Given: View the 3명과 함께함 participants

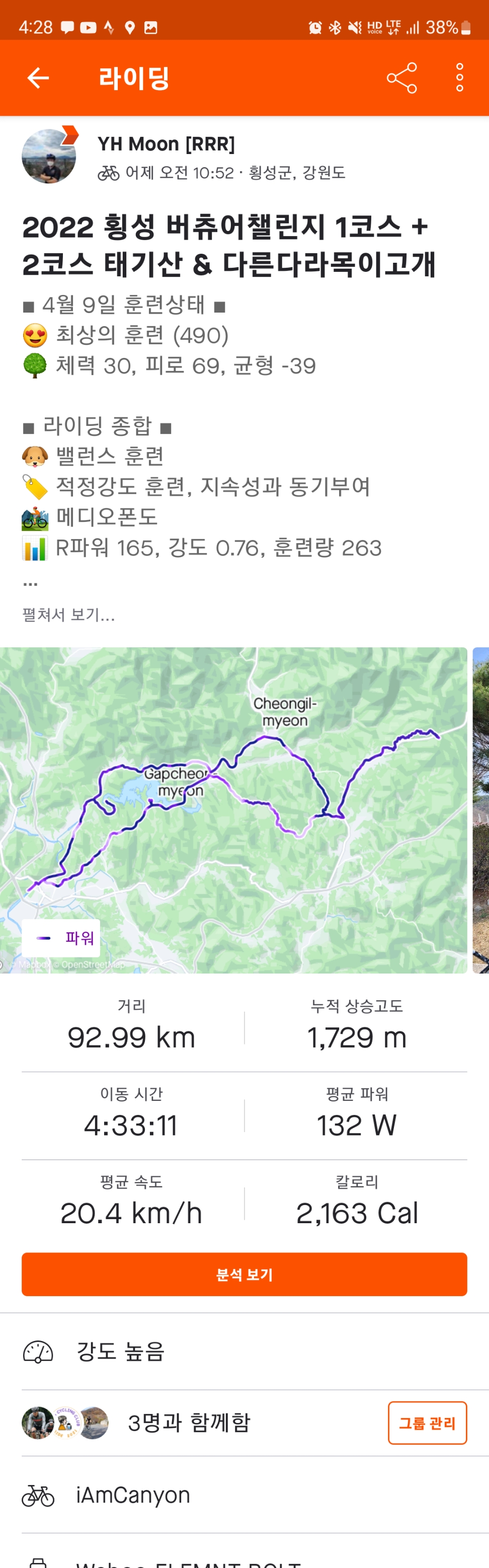Looking at the screenshot, I should (x=189, y=1423).
